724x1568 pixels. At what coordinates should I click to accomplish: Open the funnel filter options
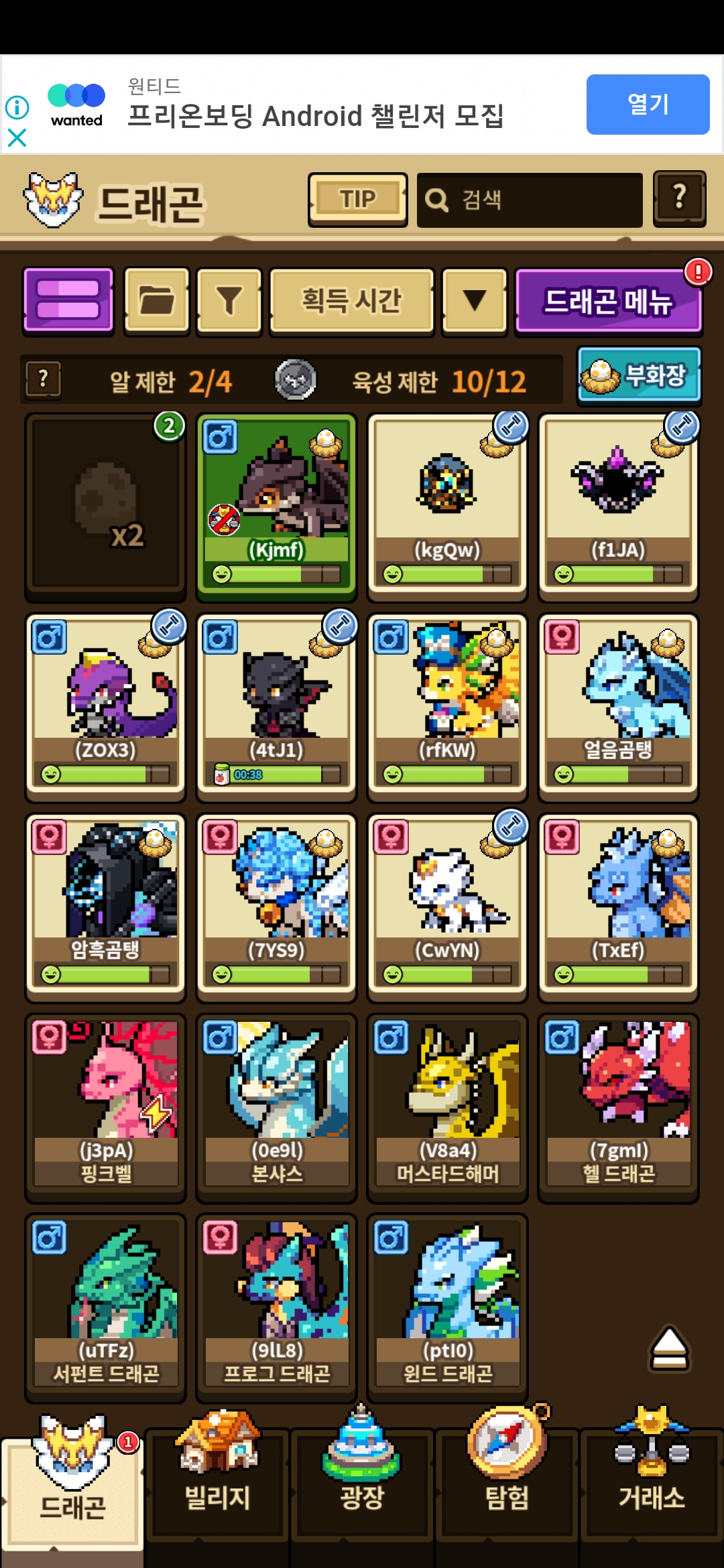[x=229, y=300]
